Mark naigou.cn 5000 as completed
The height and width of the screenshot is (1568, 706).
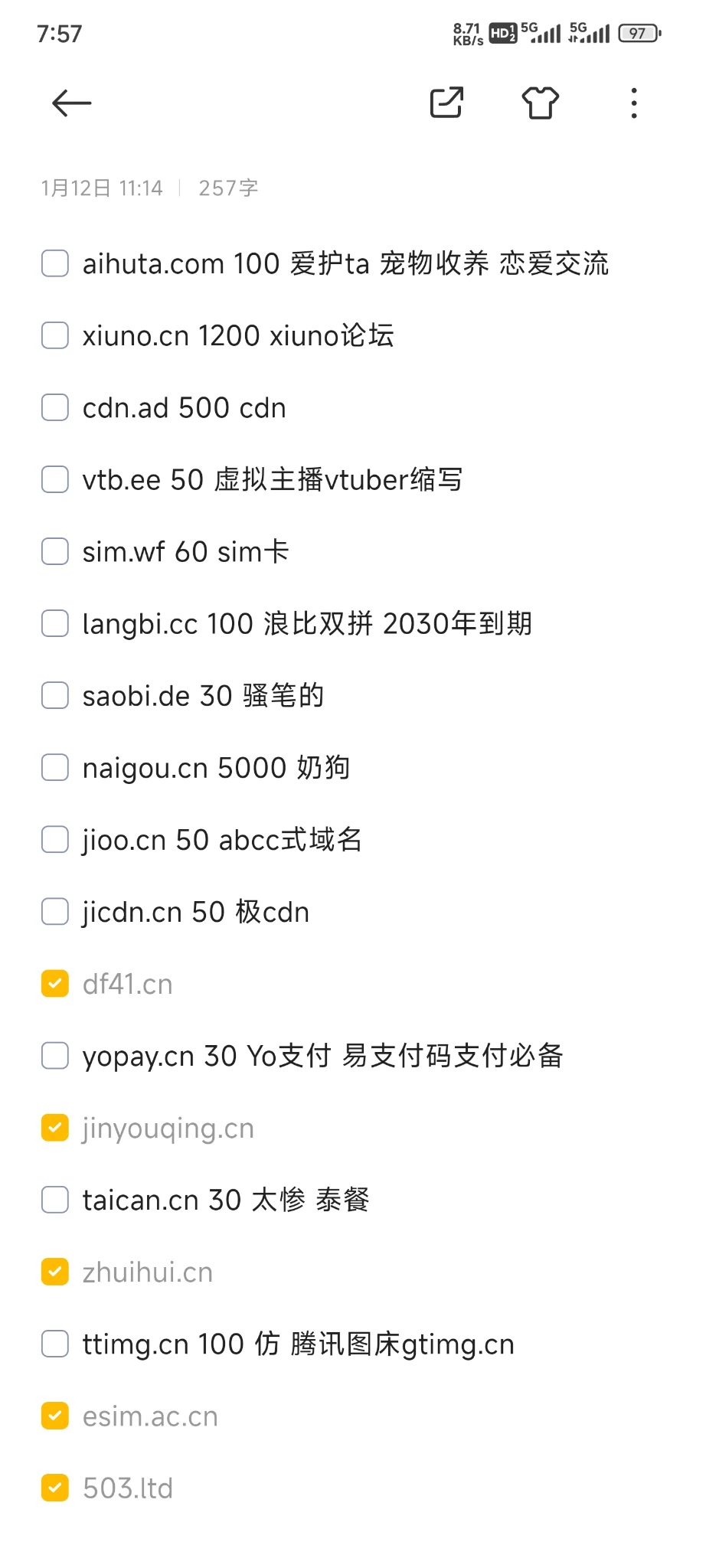point(55,767)
